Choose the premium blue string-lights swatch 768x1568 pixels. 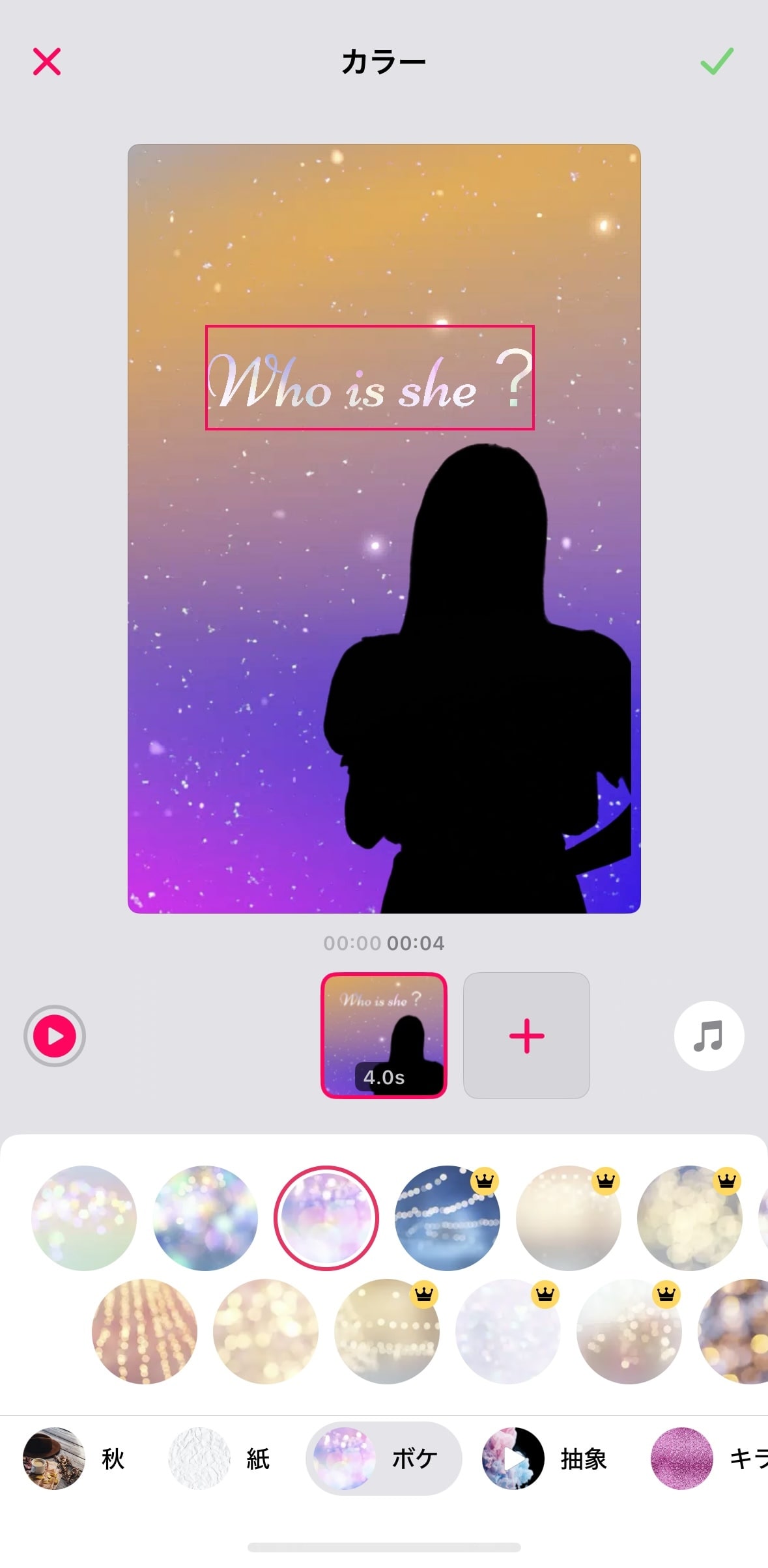pyautogui.click(x=448, y=1218)
